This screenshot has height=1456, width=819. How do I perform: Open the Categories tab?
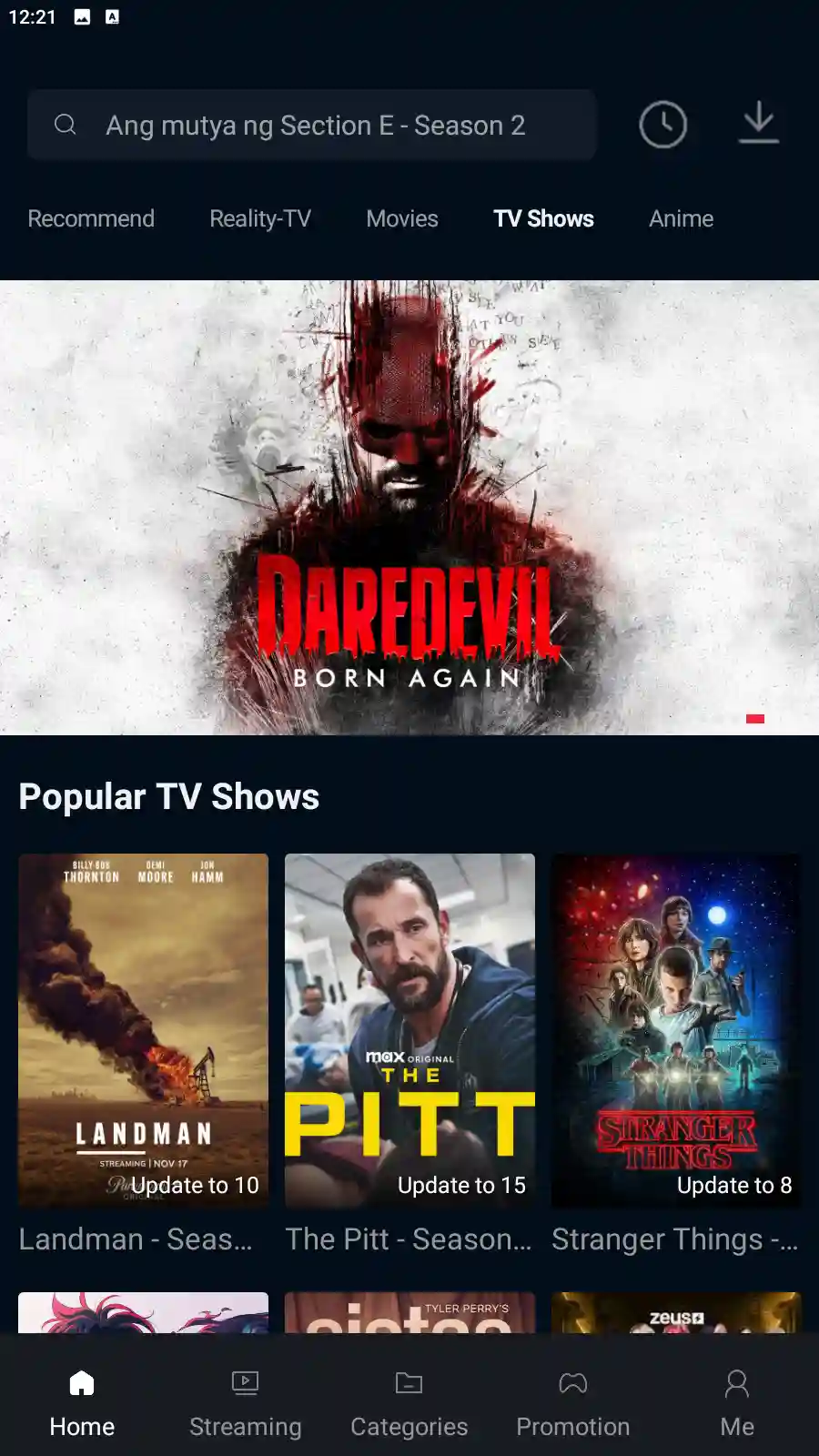click(409, 1401)
